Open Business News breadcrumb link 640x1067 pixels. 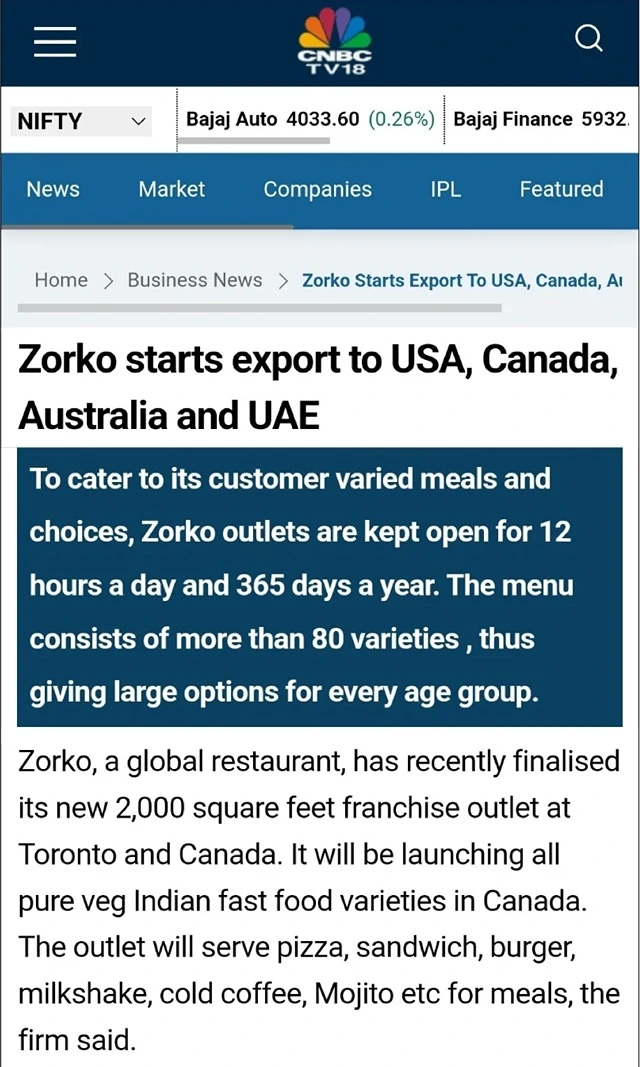click(x=195, y=280)
